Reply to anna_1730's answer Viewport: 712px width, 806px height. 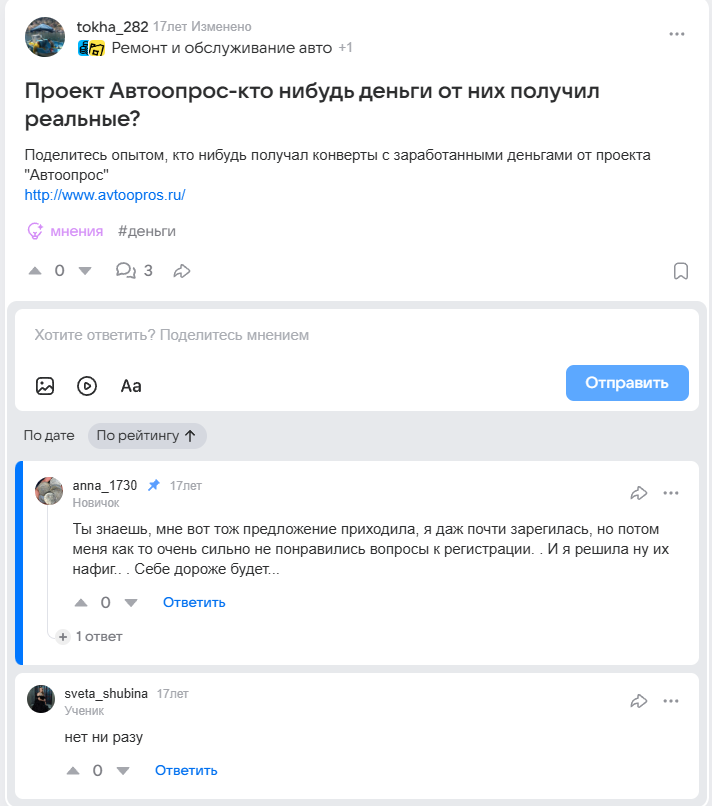(x=194, y=602)
